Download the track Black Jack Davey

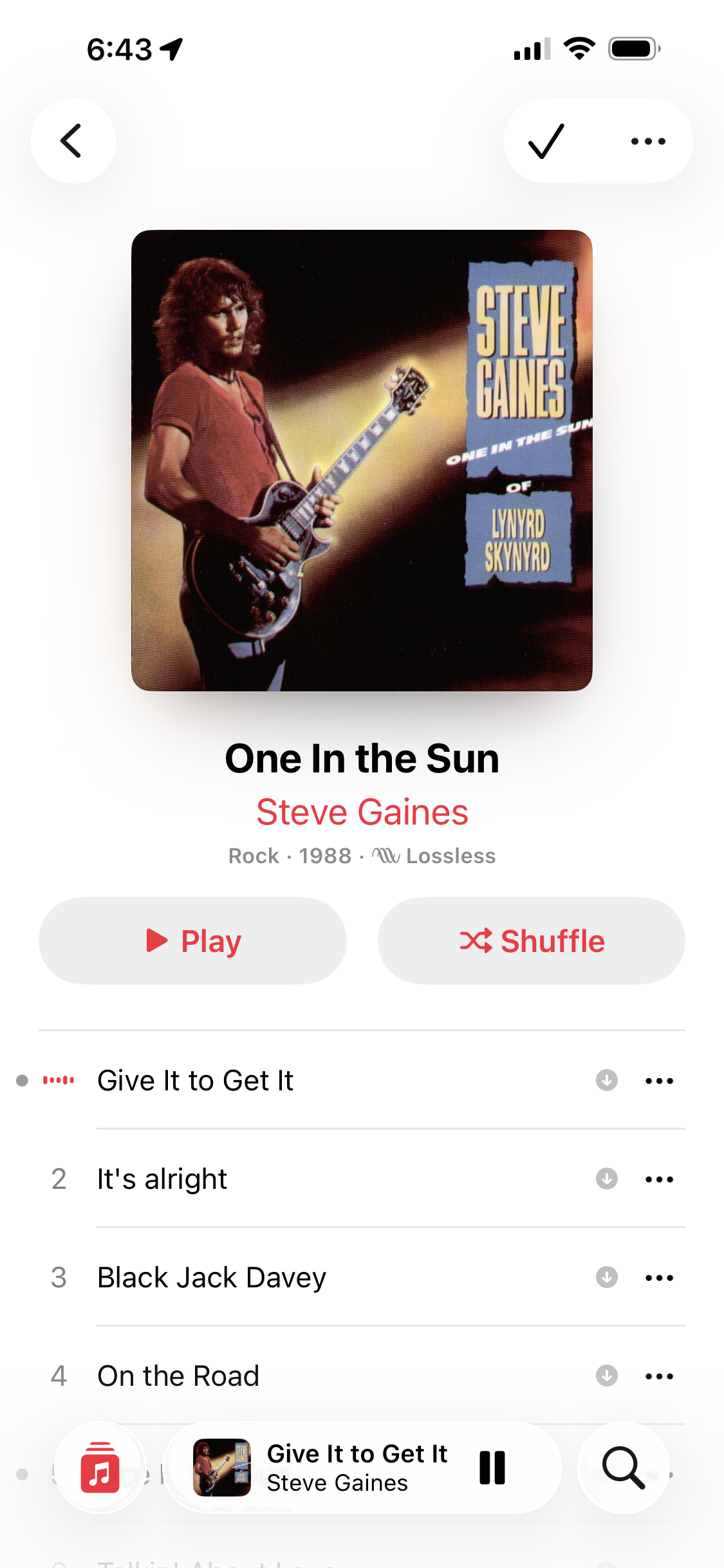(x=606, y=1278)
